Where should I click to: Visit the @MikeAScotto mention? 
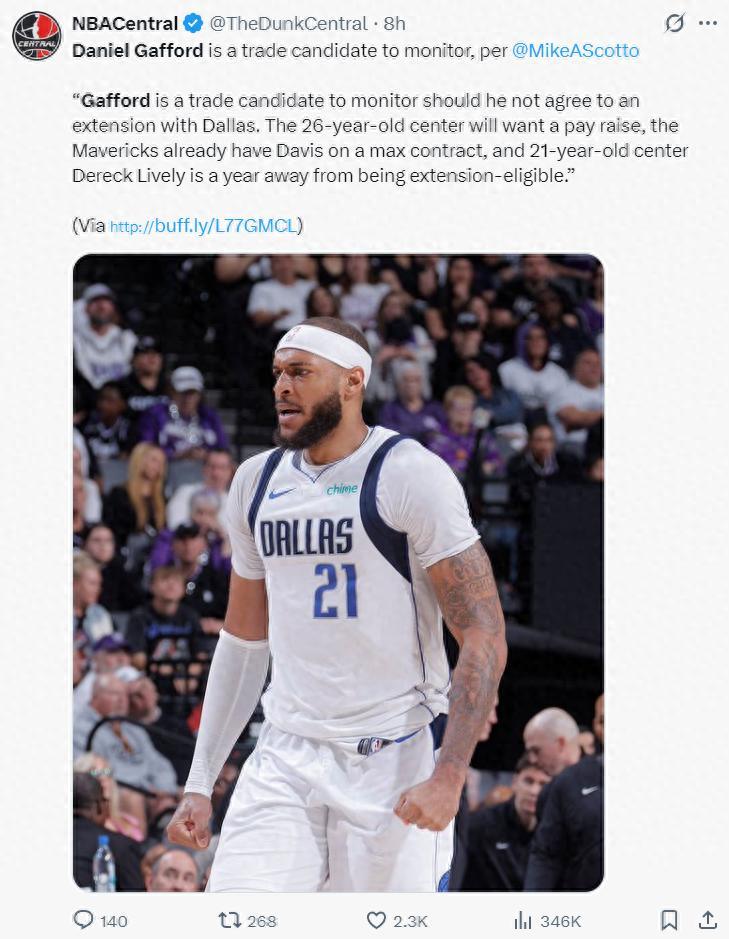click(x=575, y=50)
